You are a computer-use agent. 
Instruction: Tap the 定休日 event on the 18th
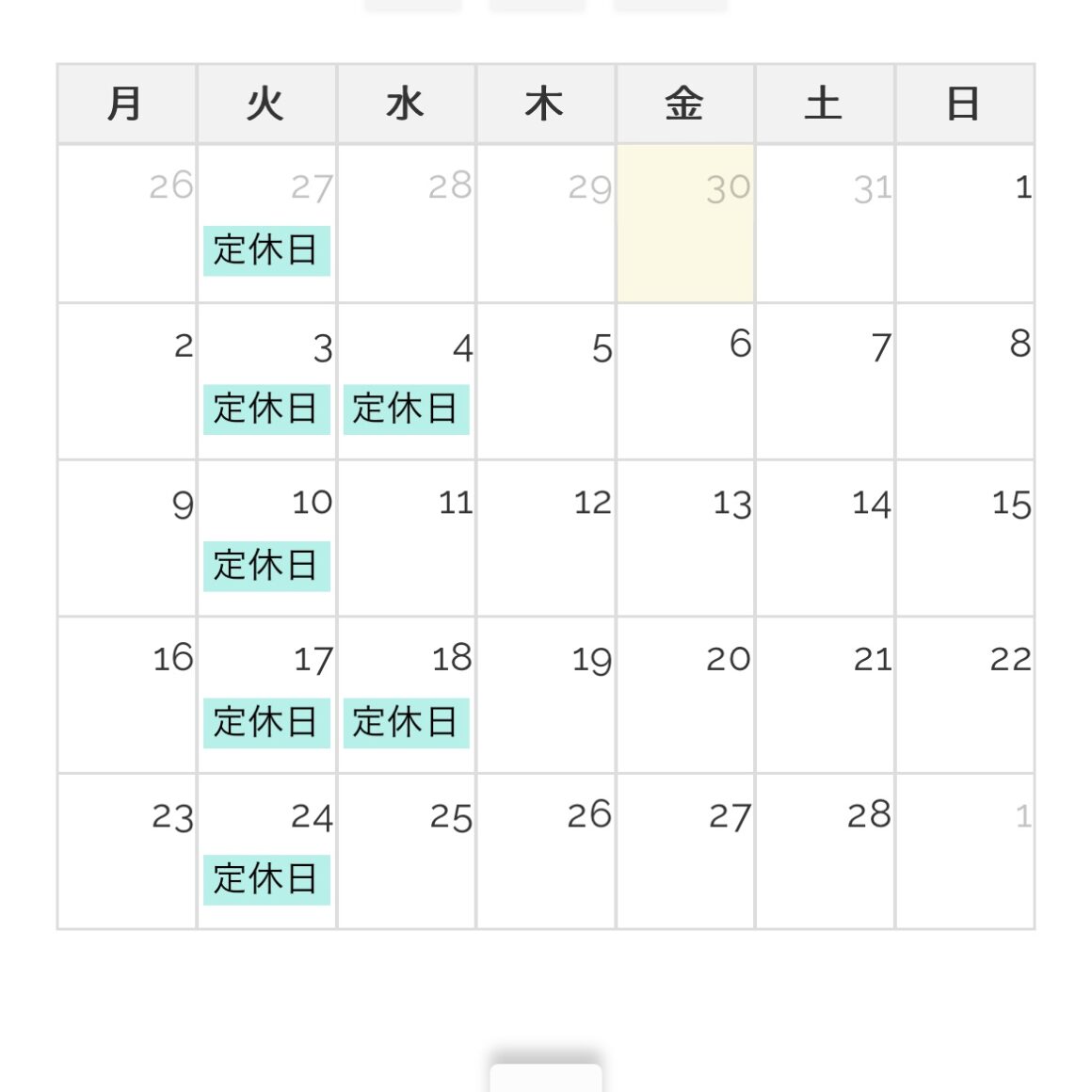click(406, 722)
